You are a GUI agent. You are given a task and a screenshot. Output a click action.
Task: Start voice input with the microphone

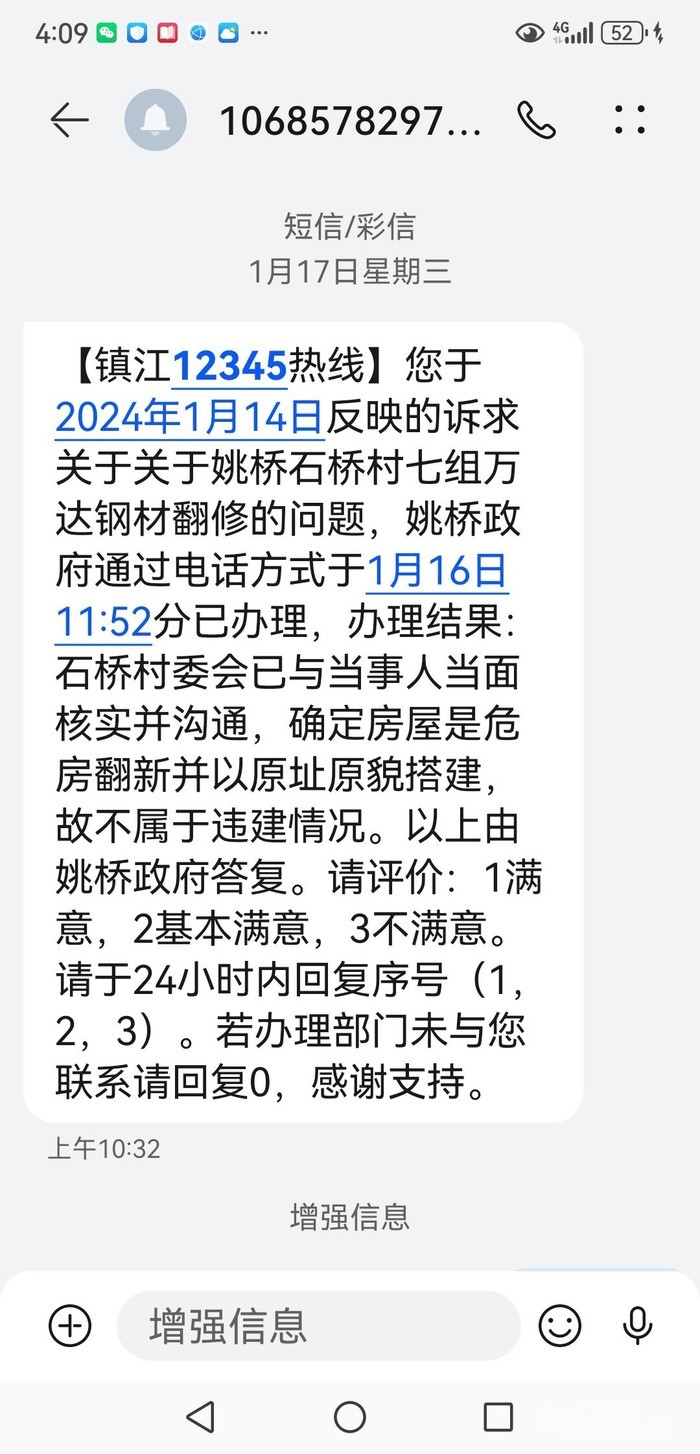(637, 1326)
